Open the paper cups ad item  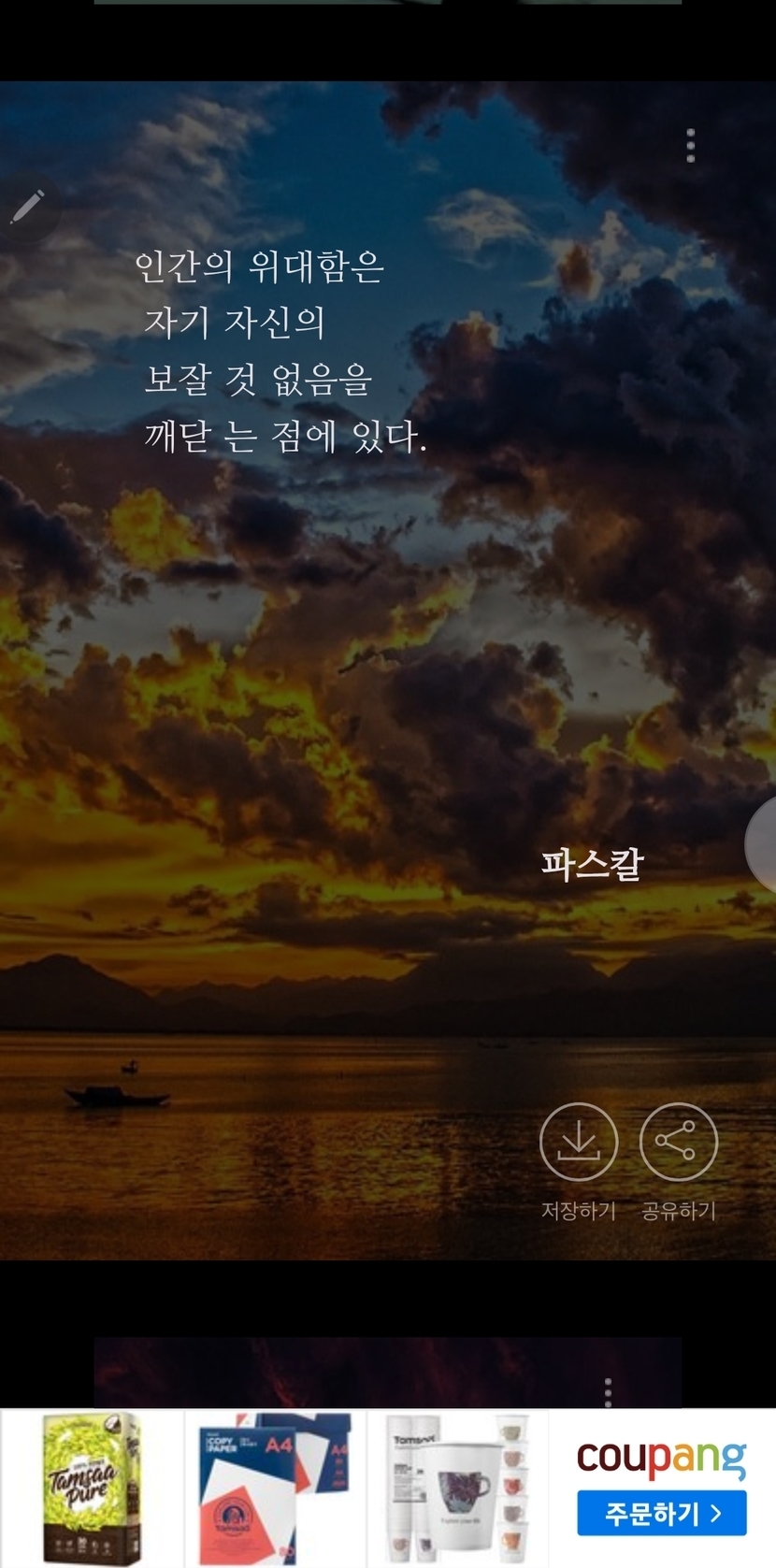tap(457, 1489)
